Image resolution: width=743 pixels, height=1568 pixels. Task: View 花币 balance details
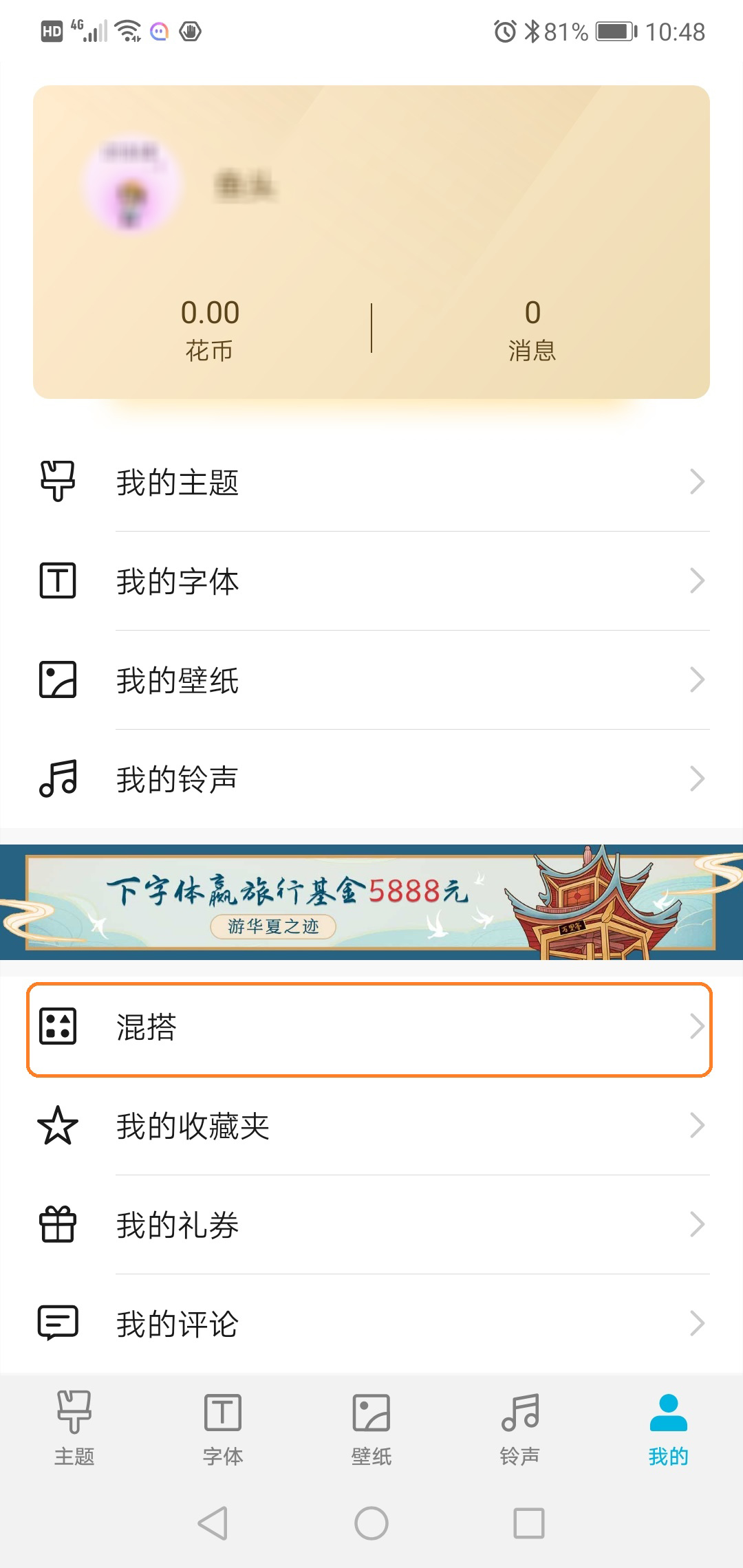pyautogui.click(x=210, y=329)
